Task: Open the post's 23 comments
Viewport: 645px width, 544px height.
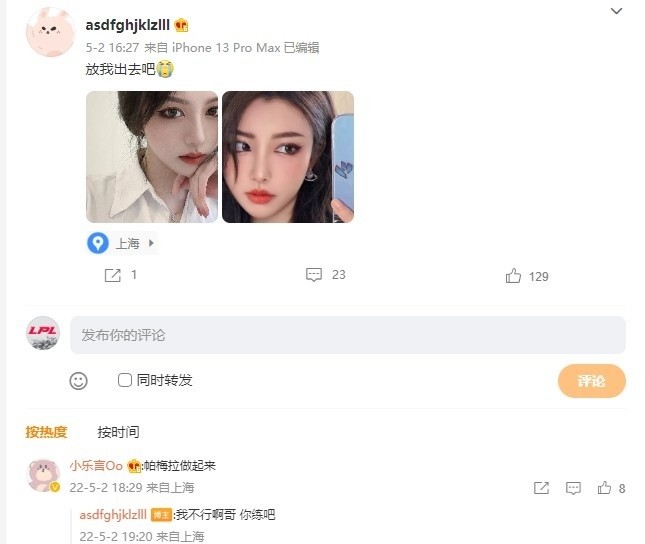Action: (x=325, y=275)
